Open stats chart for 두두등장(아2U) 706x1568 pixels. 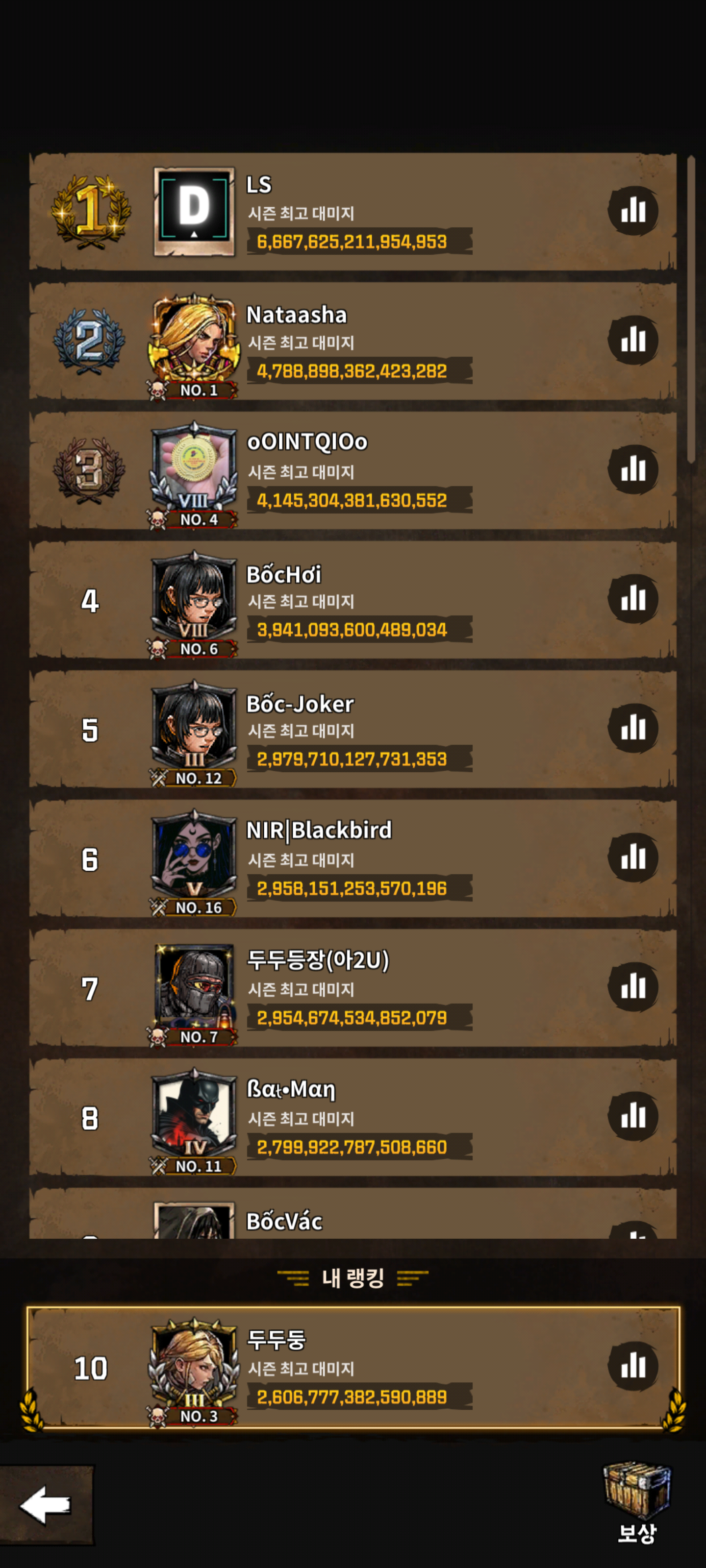pos(633,987)
